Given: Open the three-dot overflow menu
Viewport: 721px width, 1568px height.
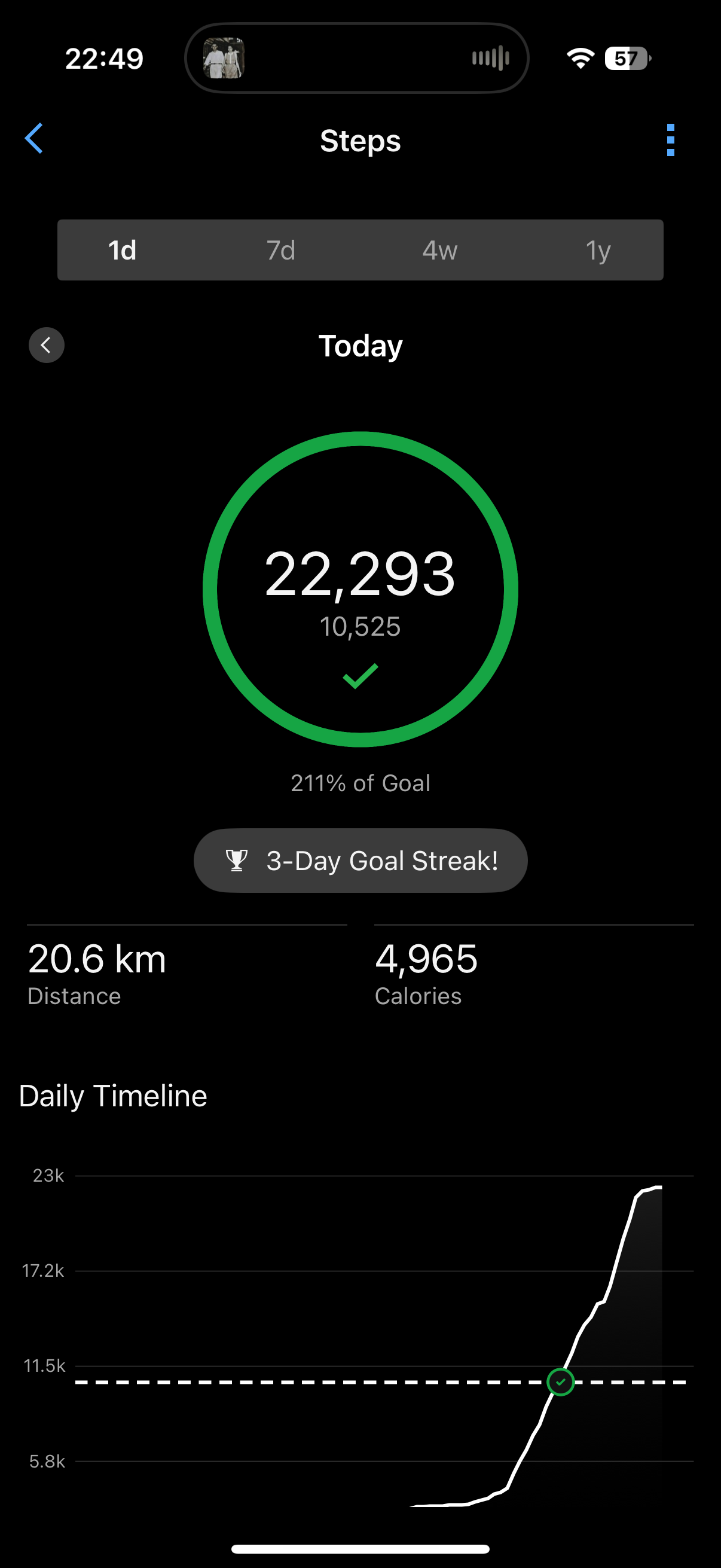Looking at the screenshot, I should coord(671,140).
